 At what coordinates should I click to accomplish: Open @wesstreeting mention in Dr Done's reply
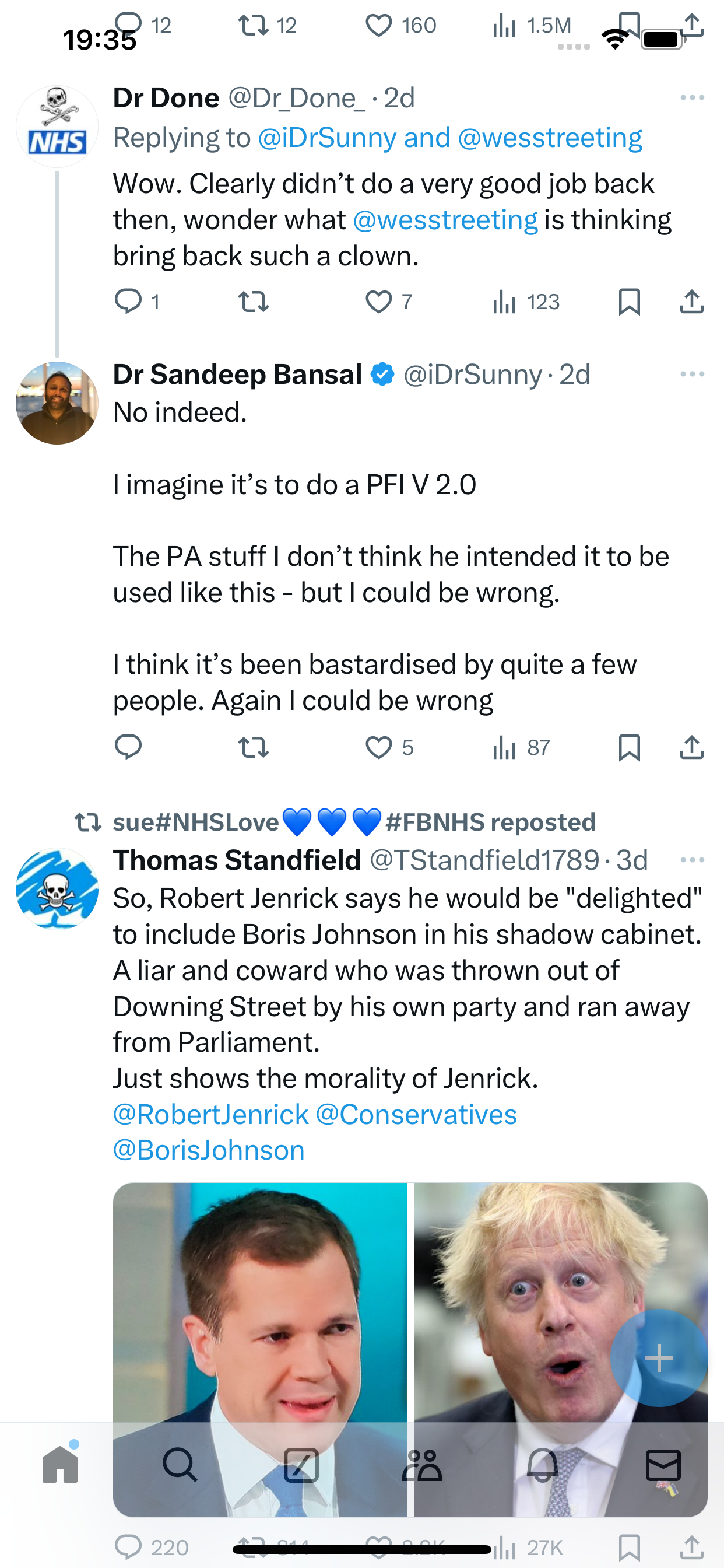click(x=445, y=220)
